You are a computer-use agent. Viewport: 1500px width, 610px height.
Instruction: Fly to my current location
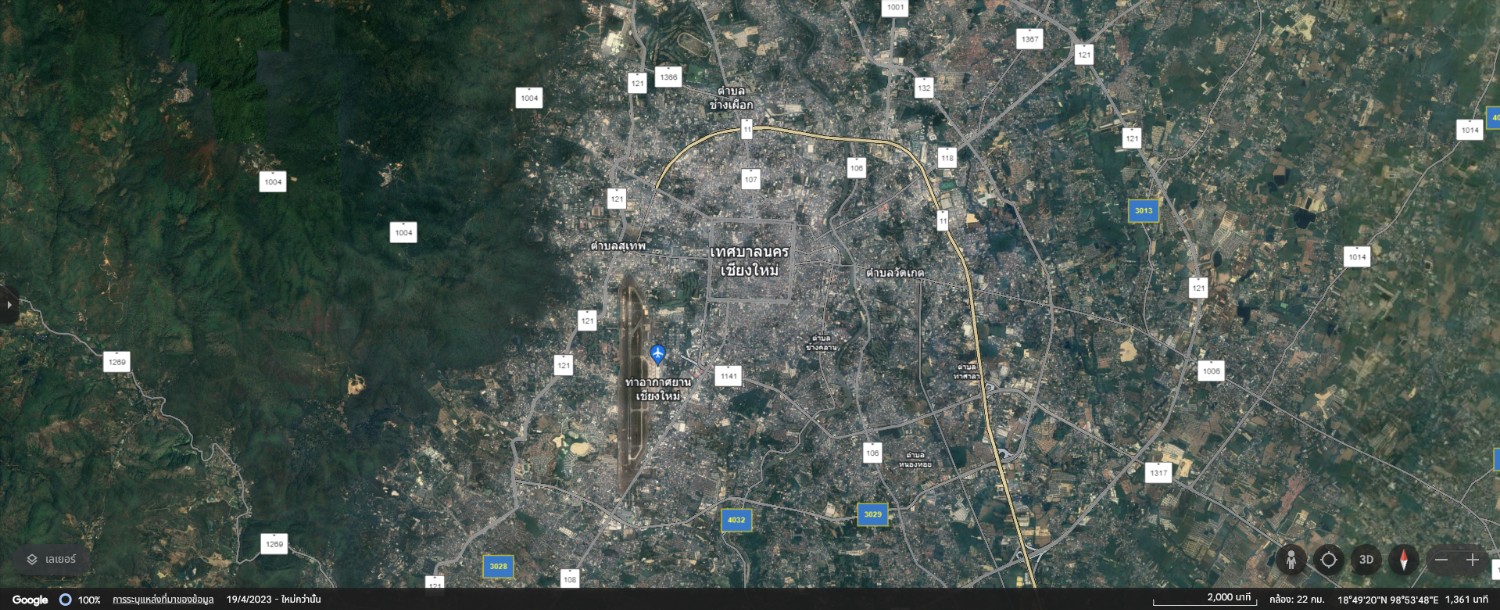click(1328, 560)
